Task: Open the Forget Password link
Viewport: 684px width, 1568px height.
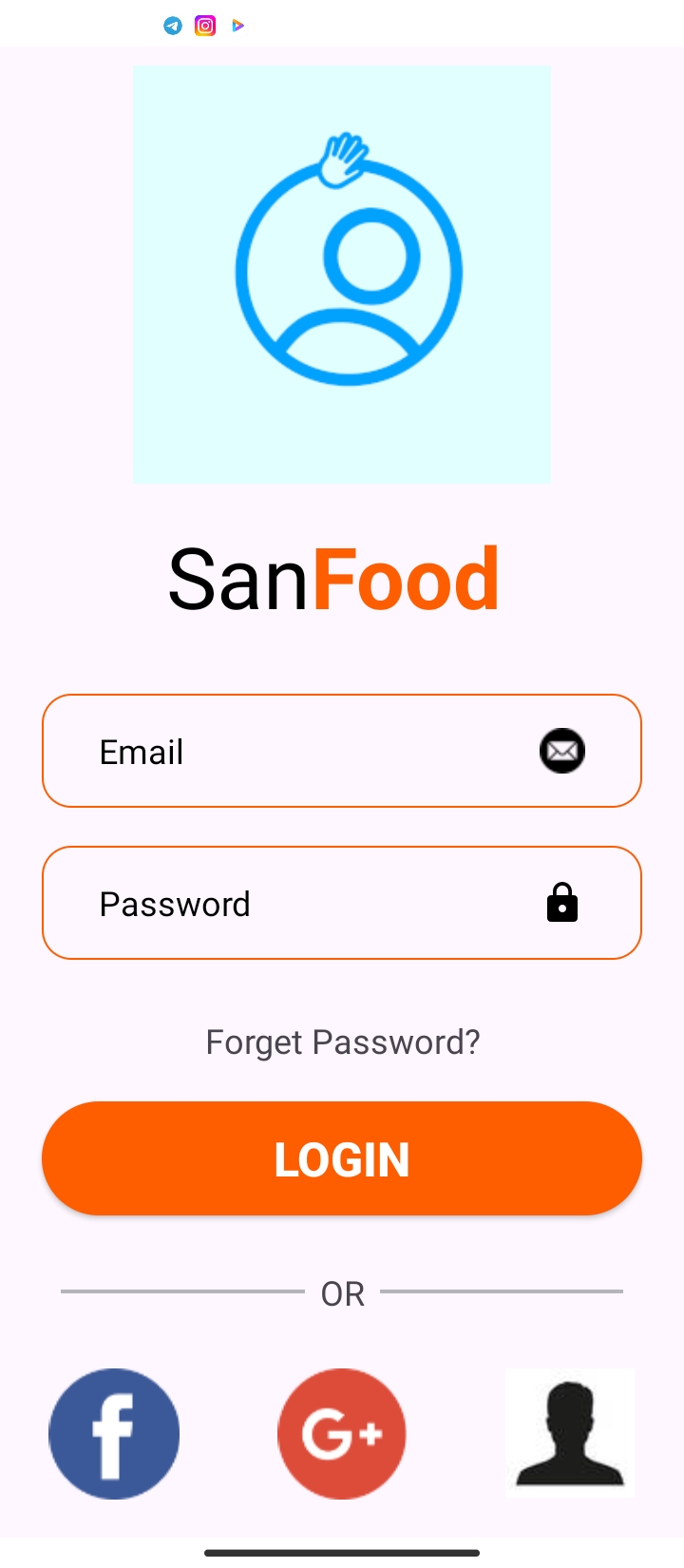Action: click(x=343, y=1042)
